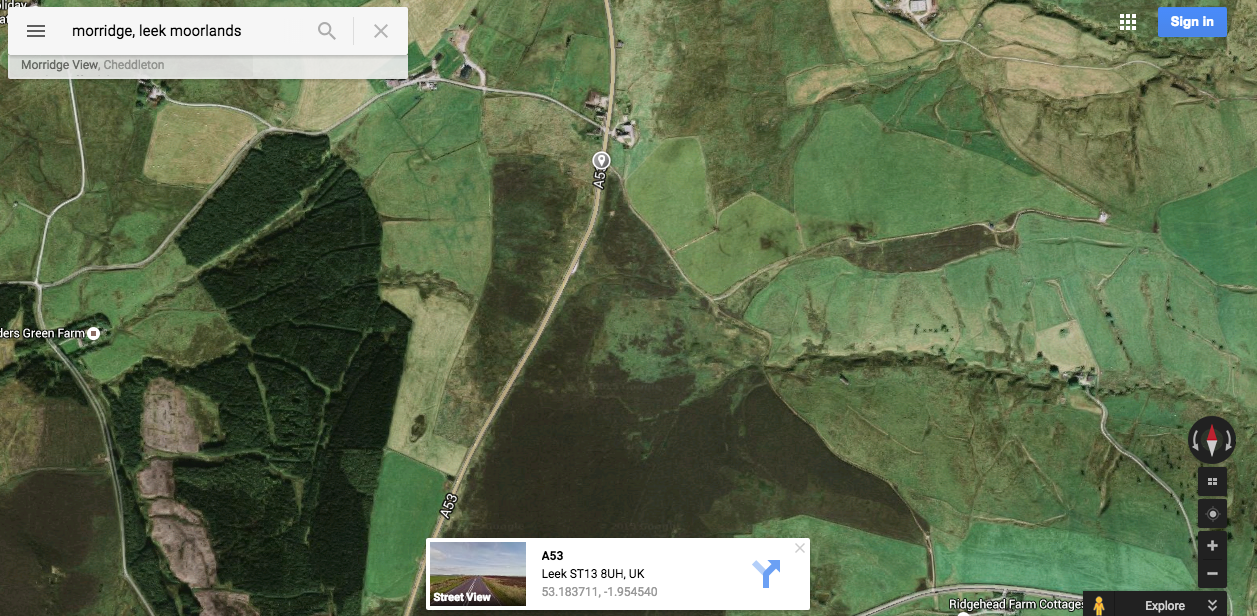Clear the search query
The height and width of the screenshot is (616, 1257).
381,31
